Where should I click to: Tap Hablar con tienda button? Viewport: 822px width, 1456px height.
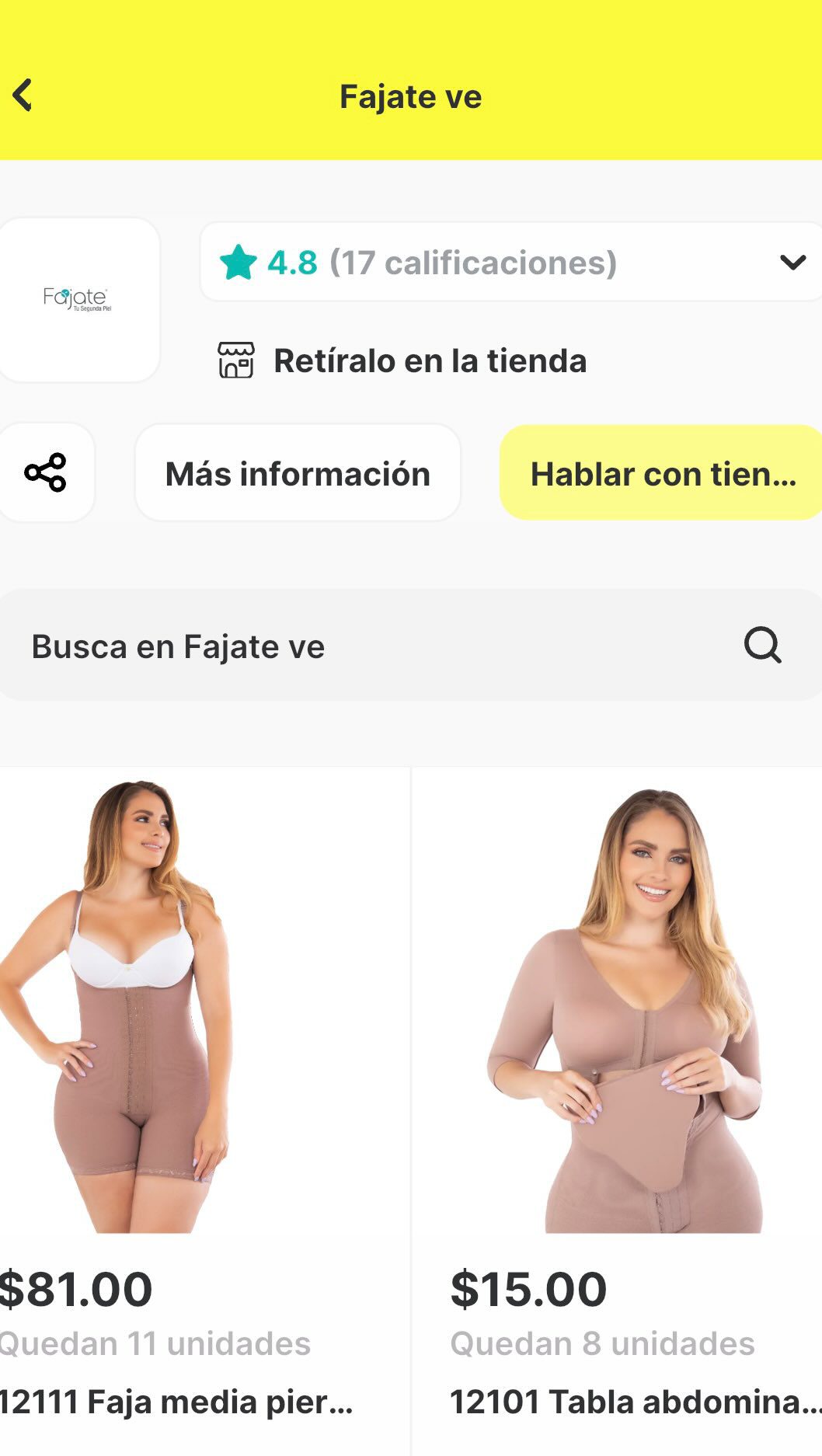(x=661, y=472)
